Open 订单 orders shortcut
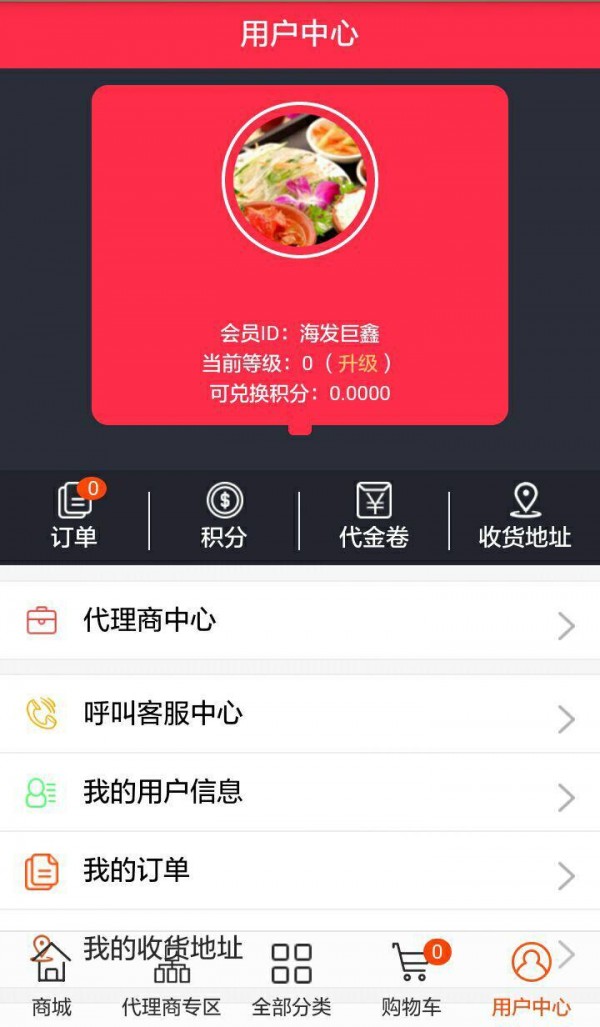The width and height of the screenshot is (600, 1027). [x=75, y=517]
